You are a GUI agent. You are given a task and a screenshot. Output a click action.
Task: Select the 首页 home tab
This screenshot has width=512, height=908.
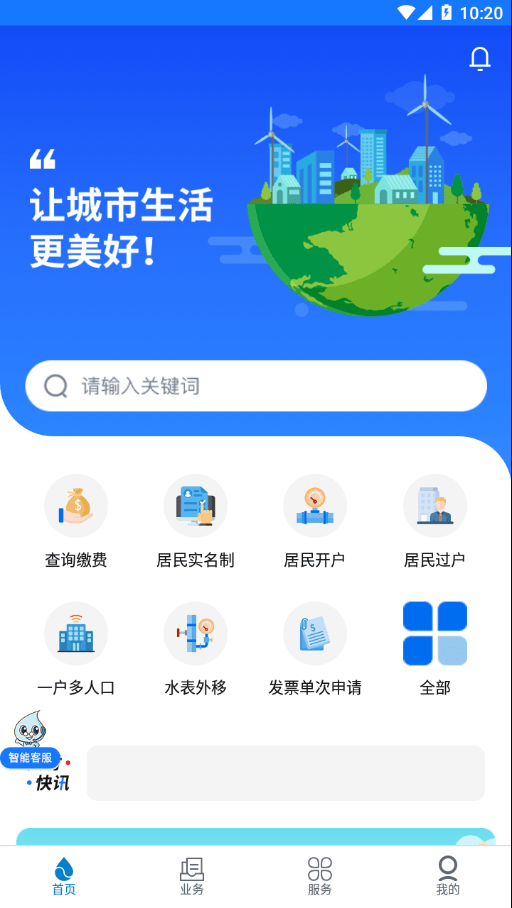[x=64, y=877]
